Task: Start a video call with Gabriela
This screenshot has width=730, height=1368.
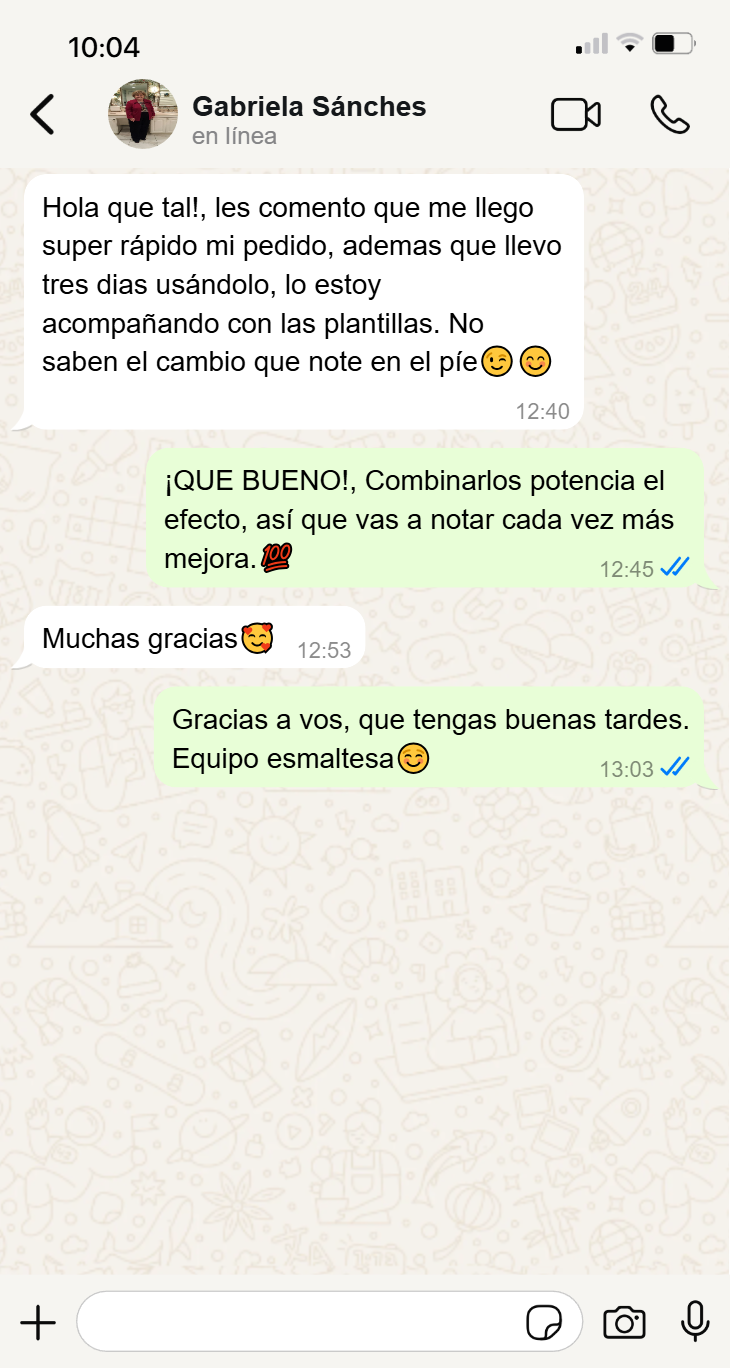Action: pos(575,115)
